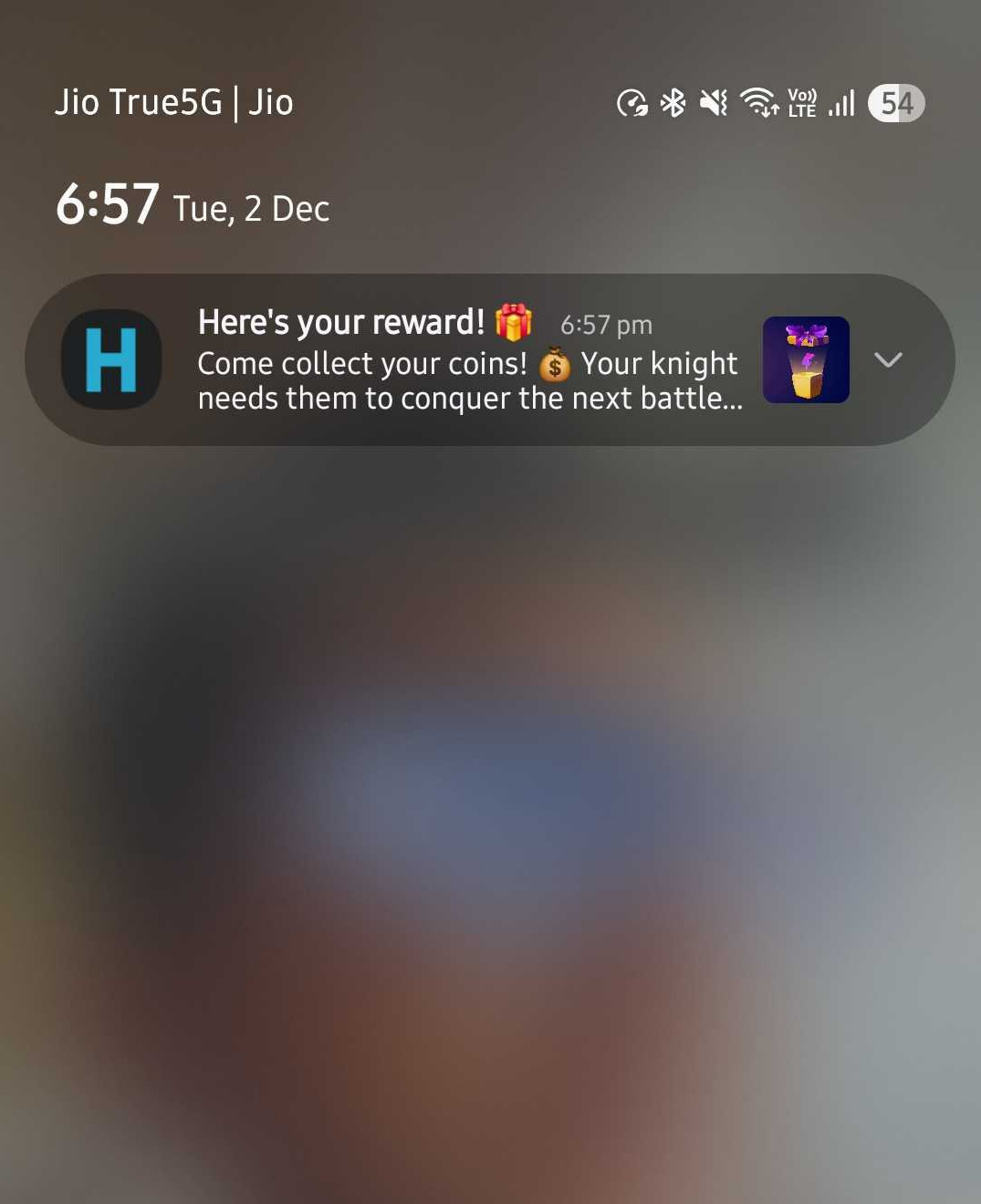
Task: Tap the Tue, 2 Dec date text
Action: pos(251,208)
